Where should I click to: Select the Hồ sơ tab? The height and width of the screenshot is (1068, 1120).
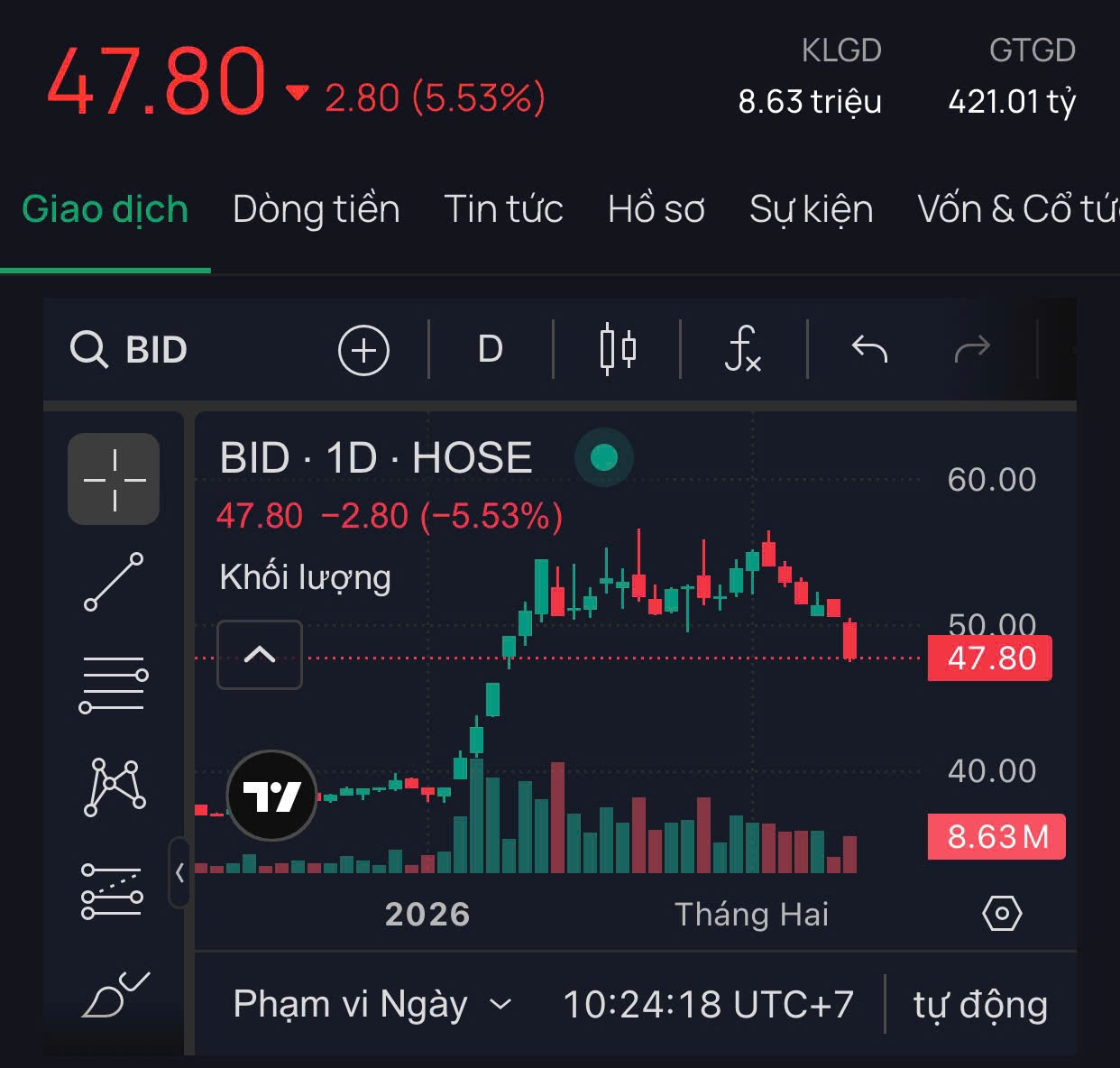coord(656,209)
